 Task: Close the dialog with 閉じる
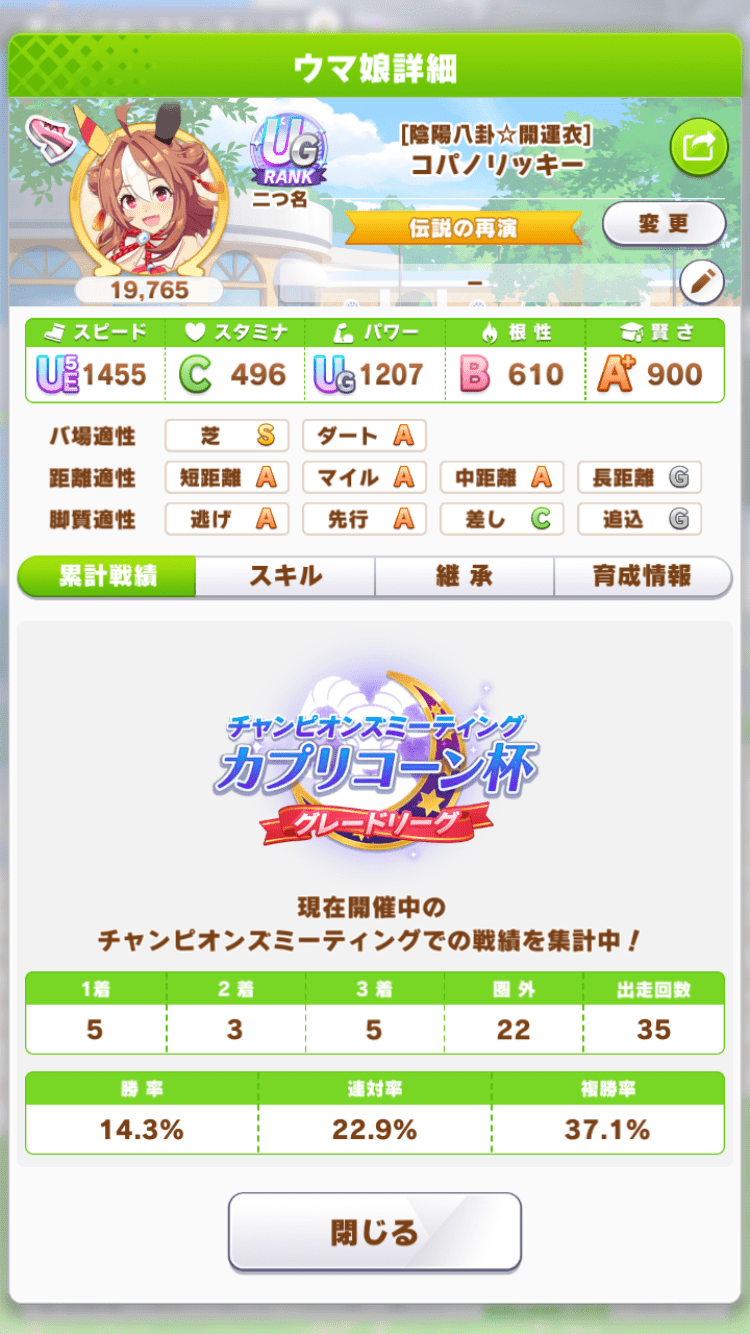coord(375,1232)
